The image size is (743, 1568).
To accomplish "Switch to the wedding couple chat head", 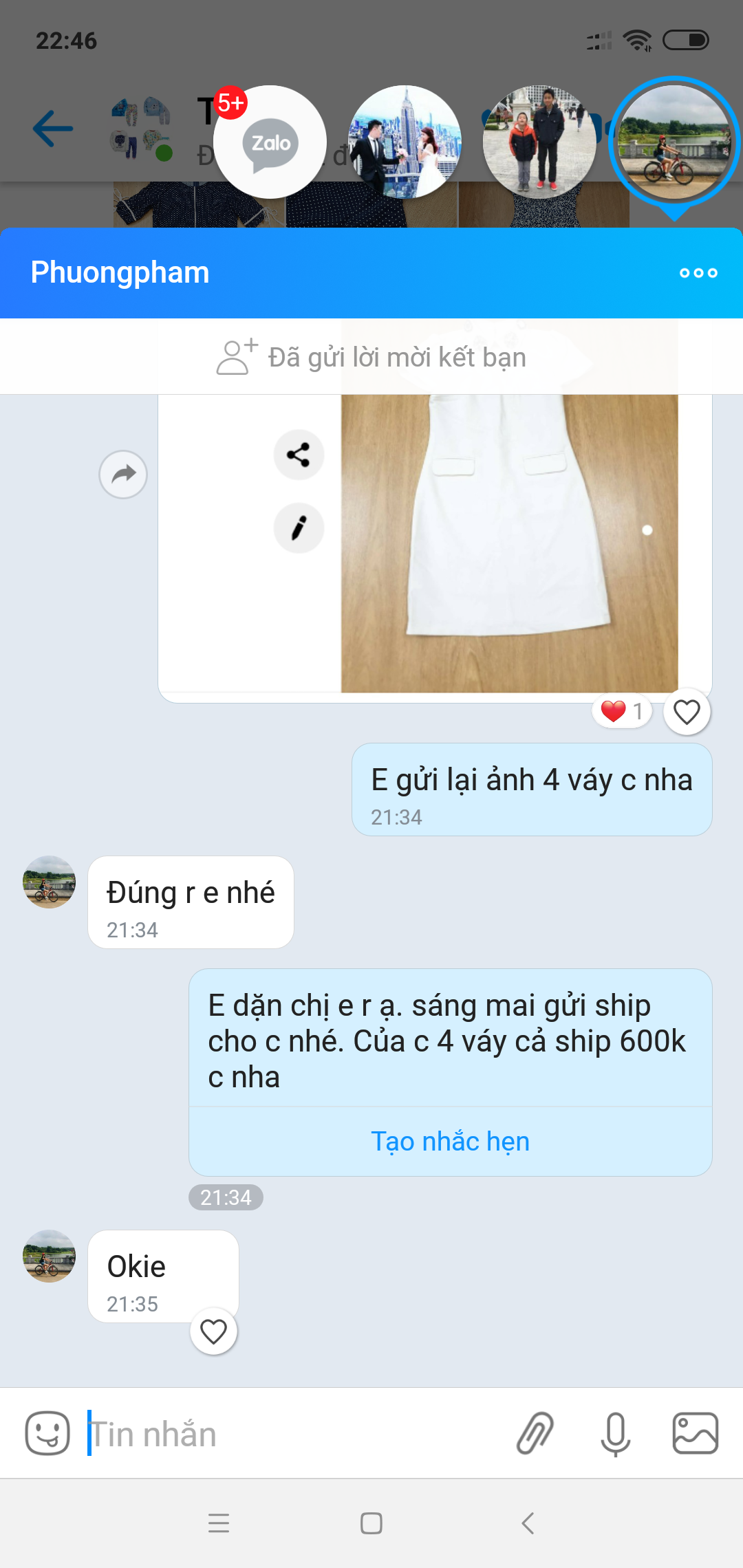I will click(x=405, y=142).
